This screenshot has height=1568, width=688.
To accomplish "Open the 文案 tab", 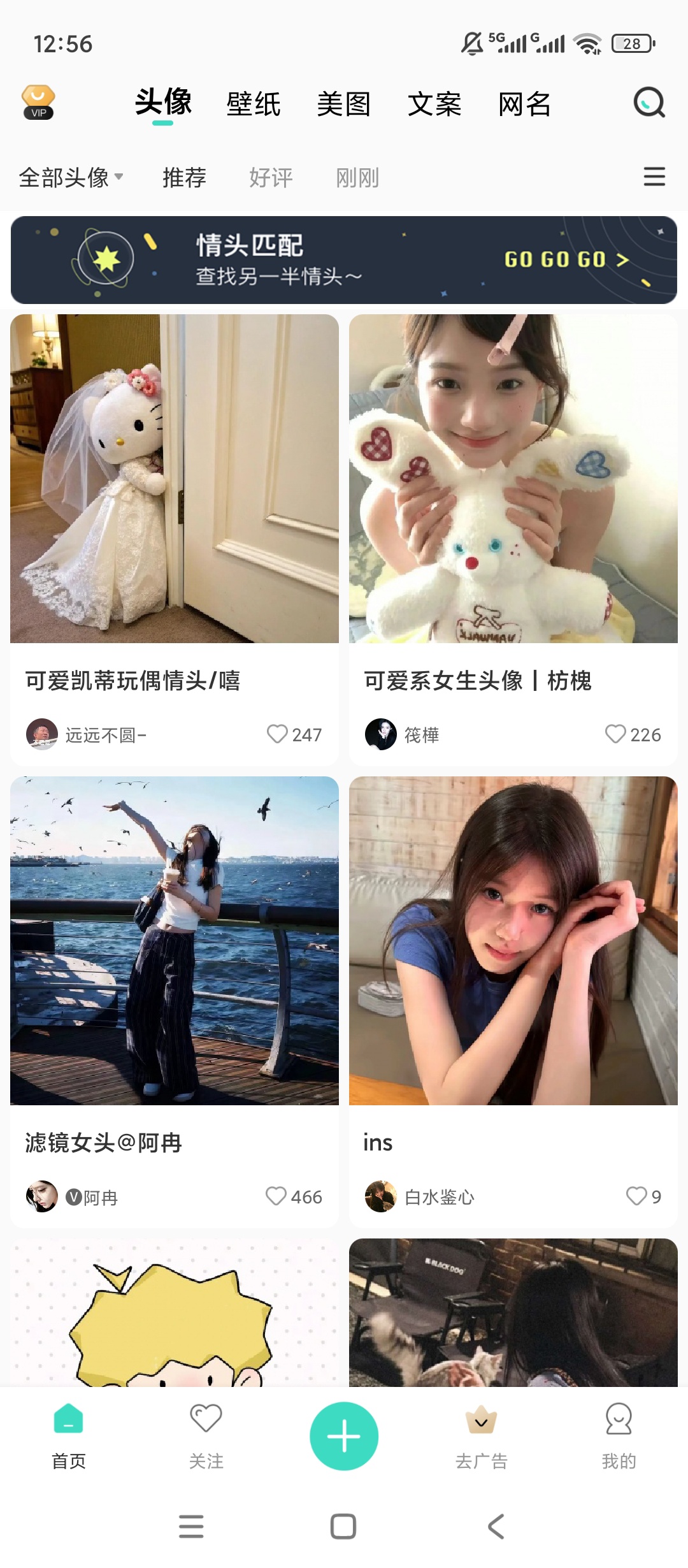I will point(434,104).
